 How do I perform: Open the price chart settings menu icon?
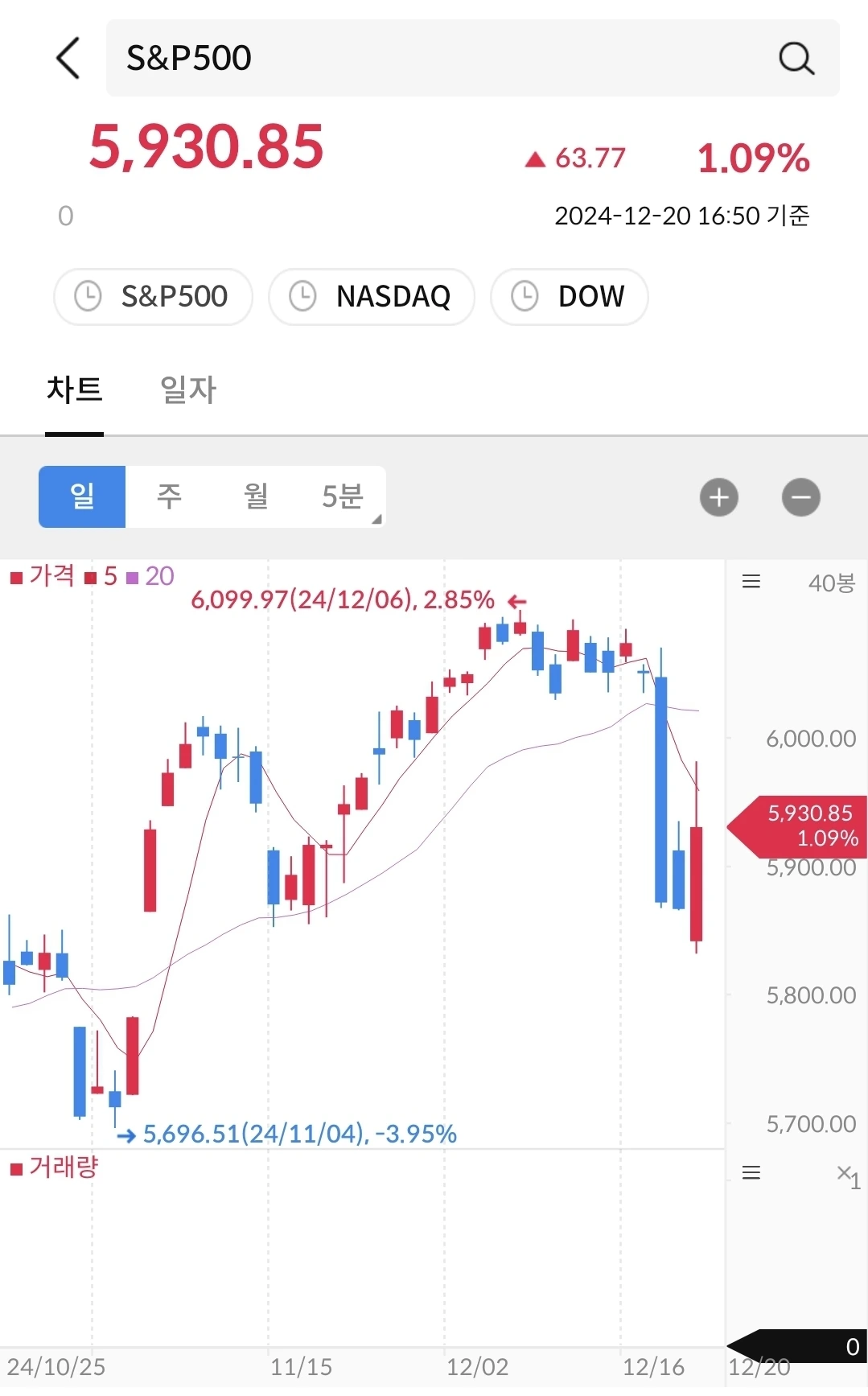[x=751, y=582]
